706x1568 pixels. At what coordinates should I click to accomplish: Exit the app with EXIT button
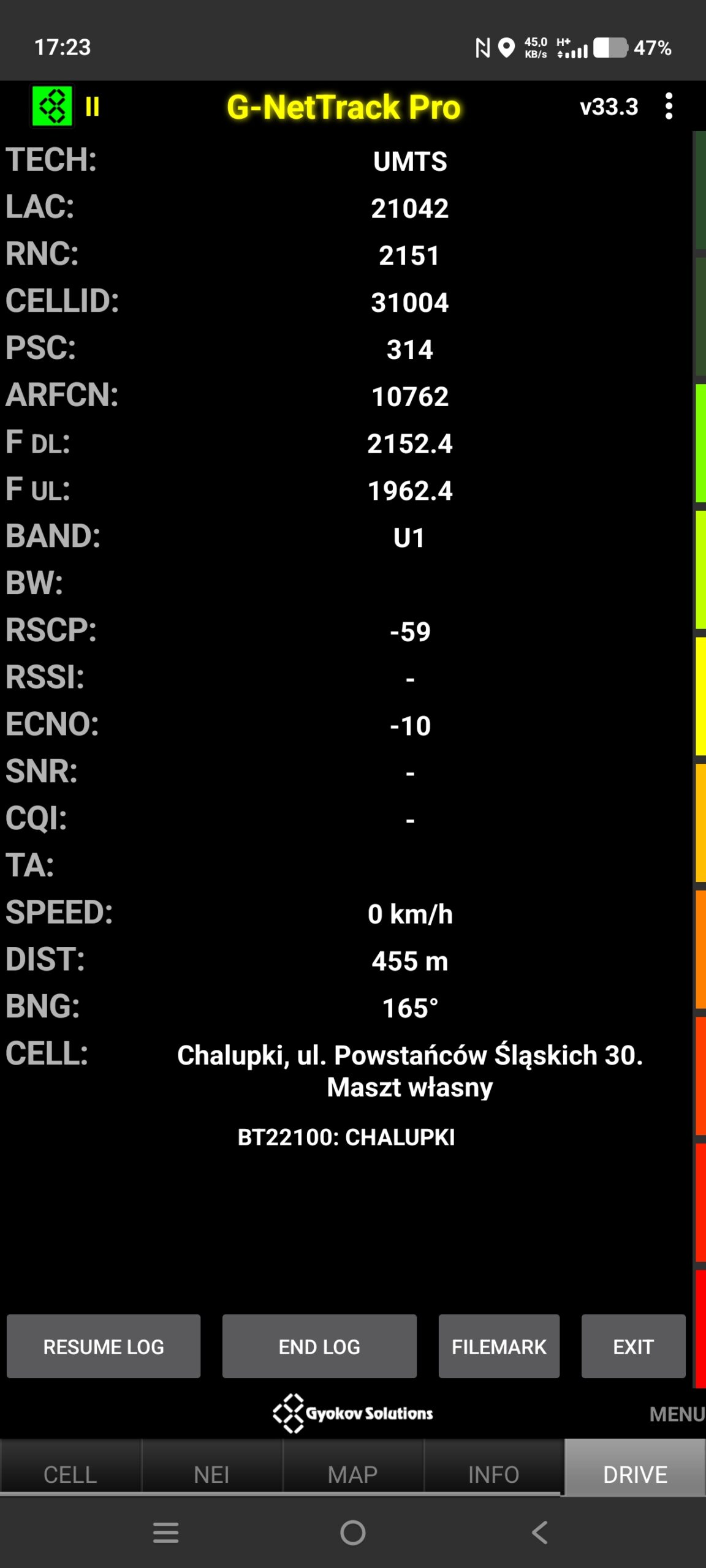coord(633,1346)
